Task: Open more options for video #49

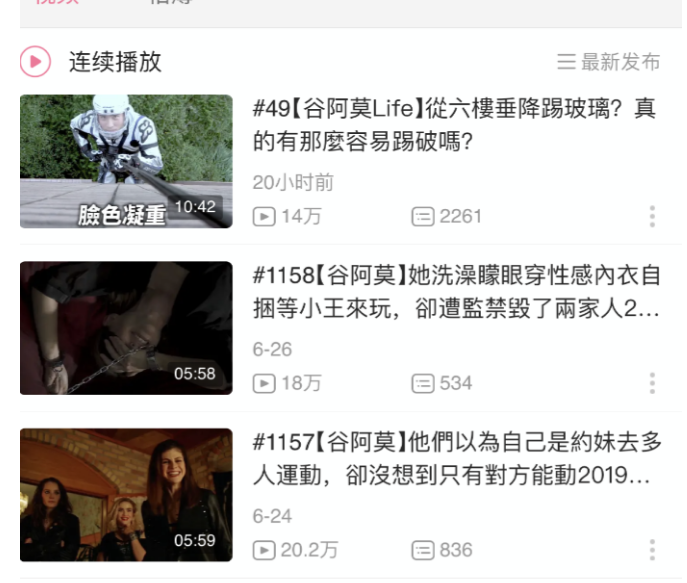Action: coord(652,216)
